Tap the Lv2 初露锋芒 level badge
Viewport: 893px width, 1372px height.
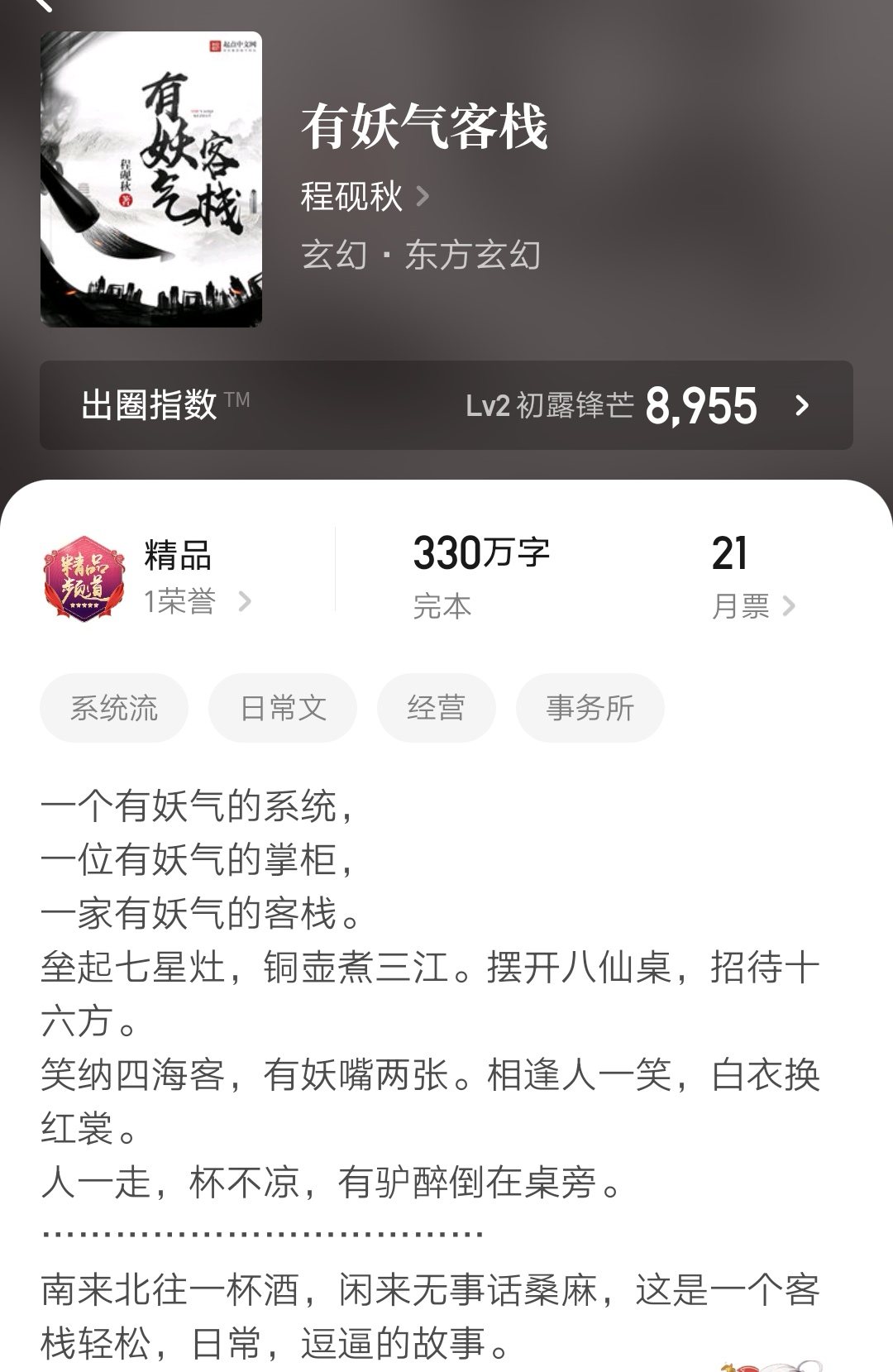550,404
